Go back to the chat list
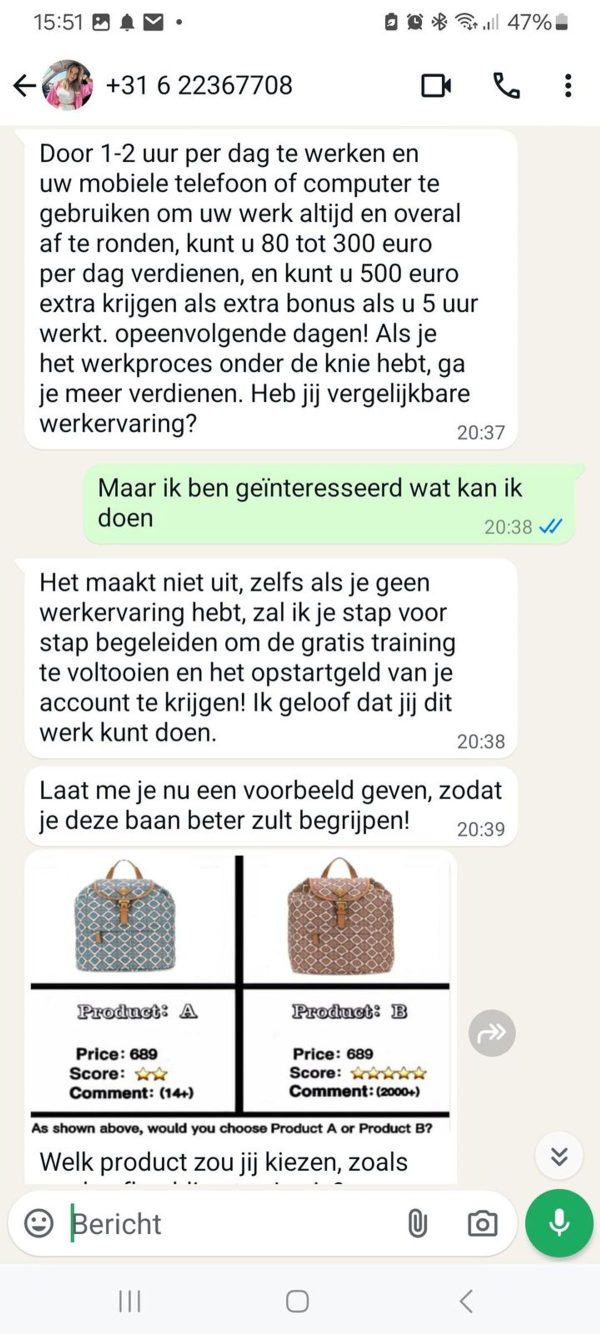Screen dimensions: 600x1334 (24, 86)
